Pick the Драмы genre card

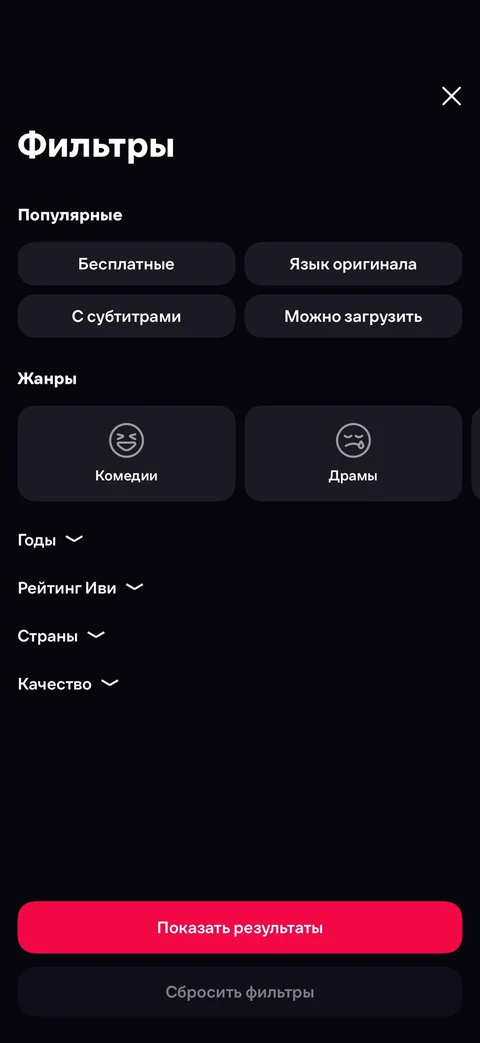point(353,453)
